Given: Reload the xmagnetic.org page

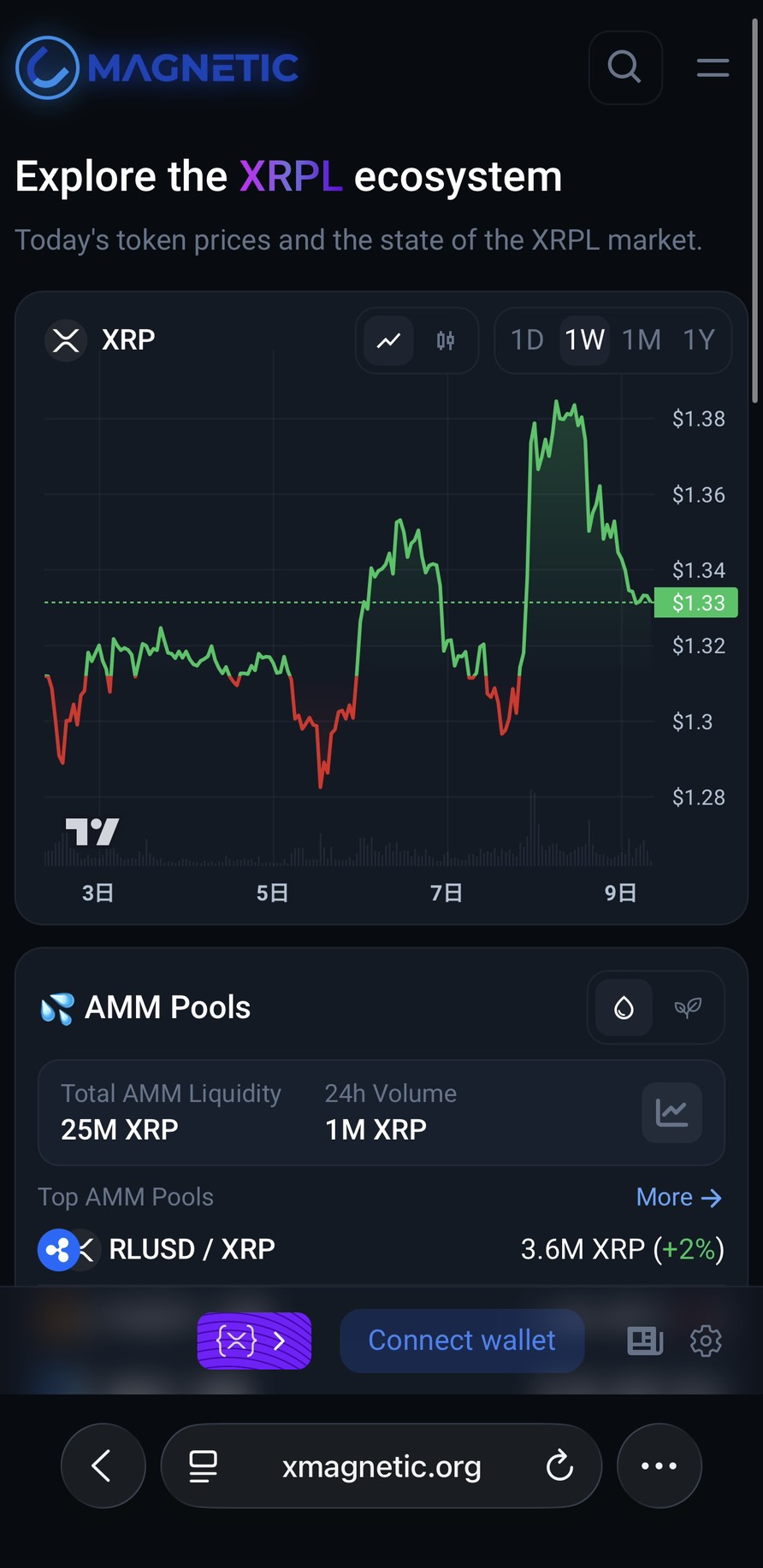Looking at the screenshot, I should (559, 1465).
